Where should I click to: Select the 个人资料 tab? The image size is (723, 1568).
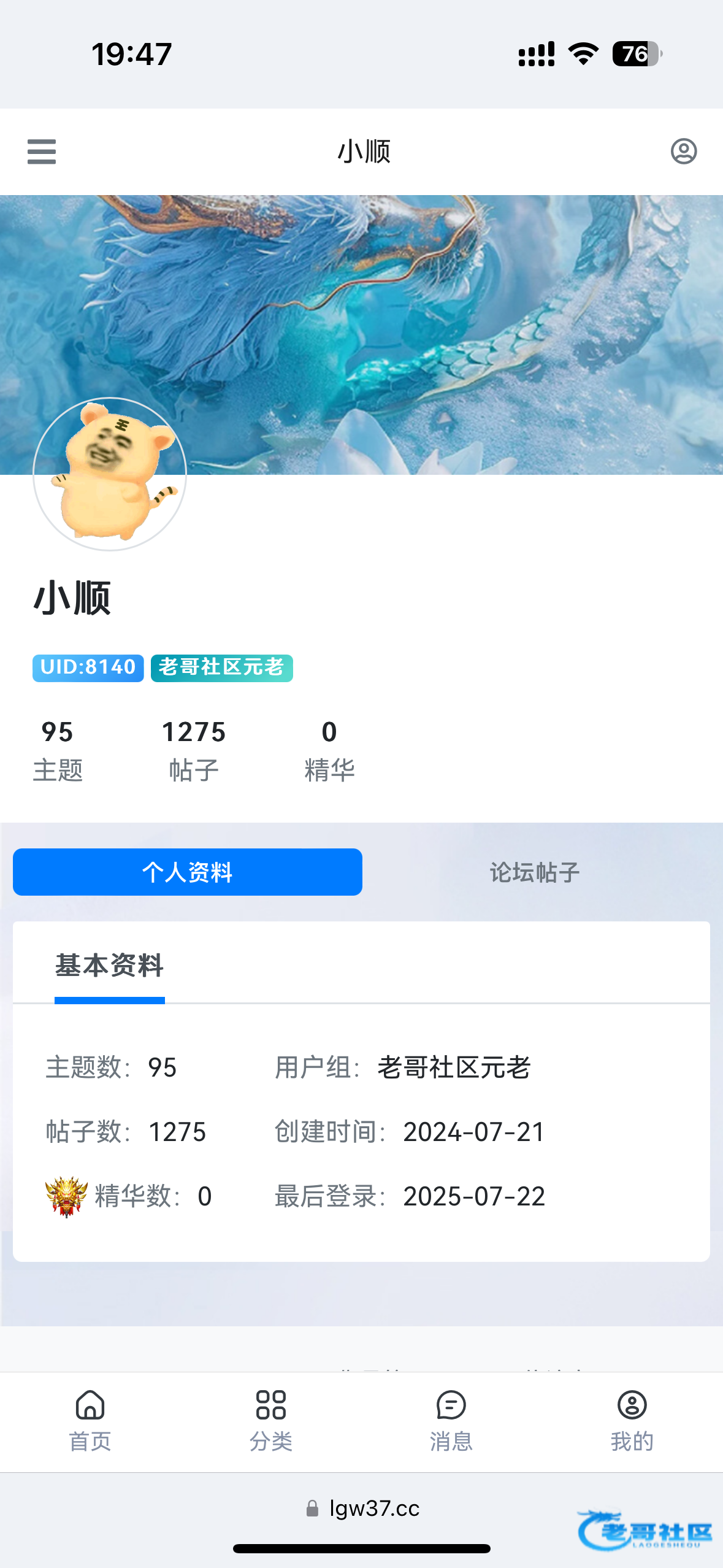188,872
